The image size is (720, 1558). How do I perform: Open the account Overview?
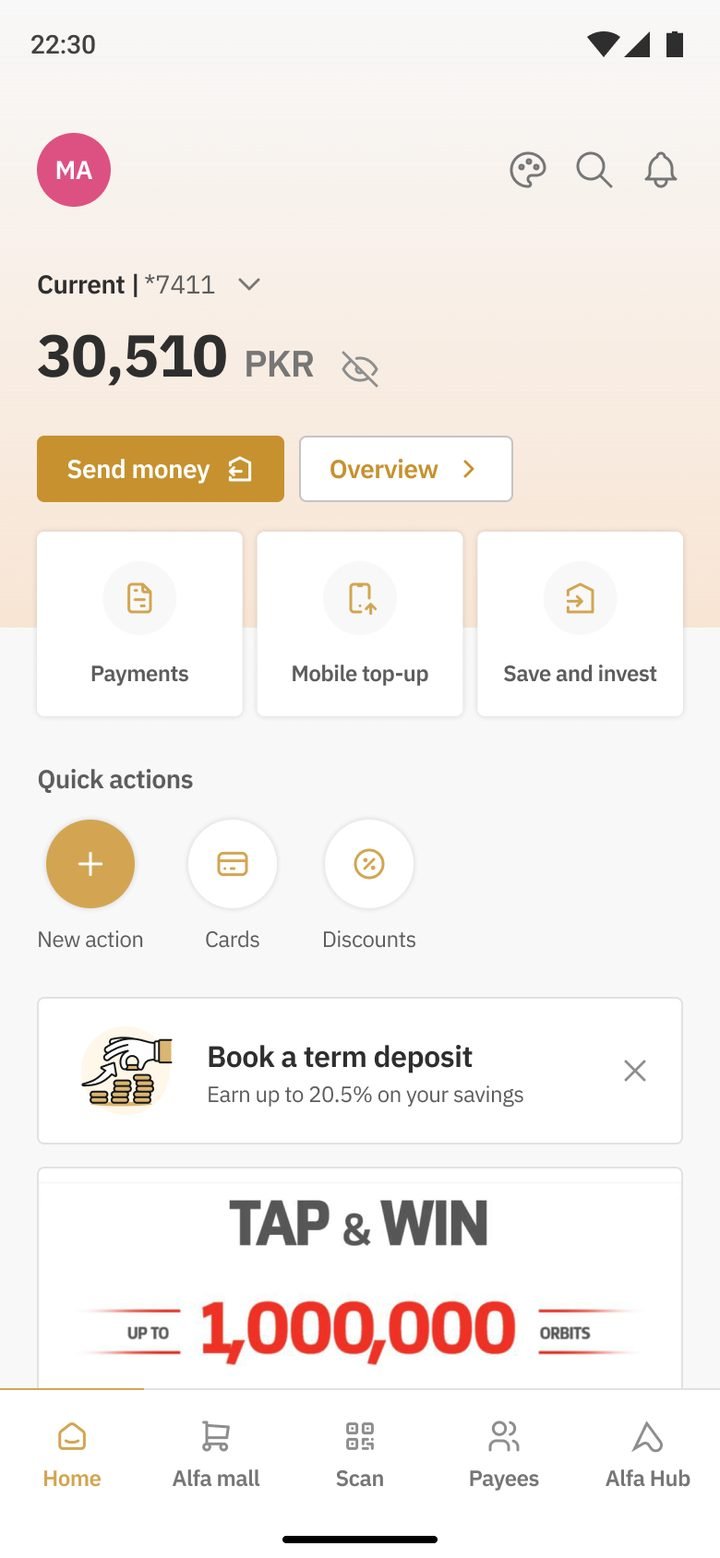tap(406, 469)
